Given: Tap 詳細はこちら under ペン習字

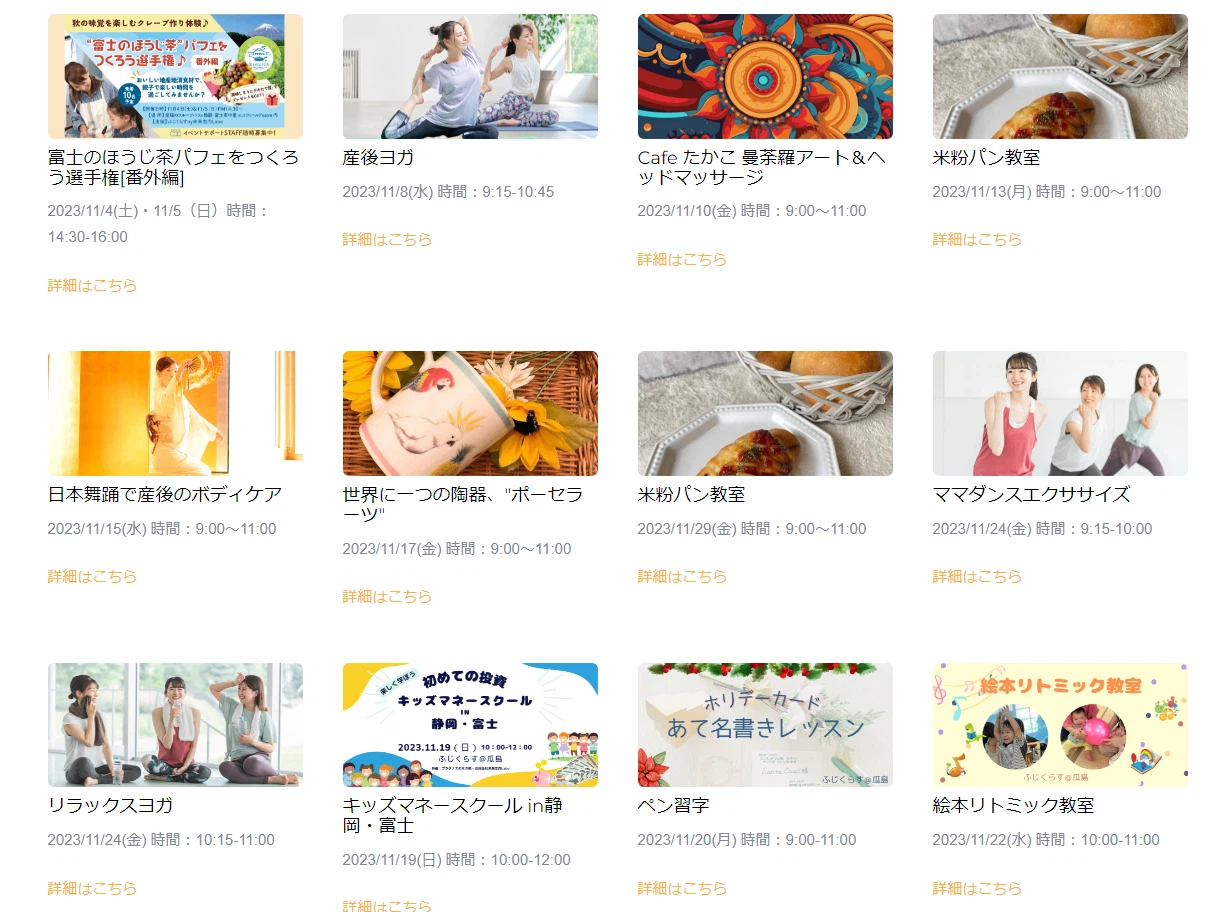Looking at the screenshot, I should tap(682, 888).
